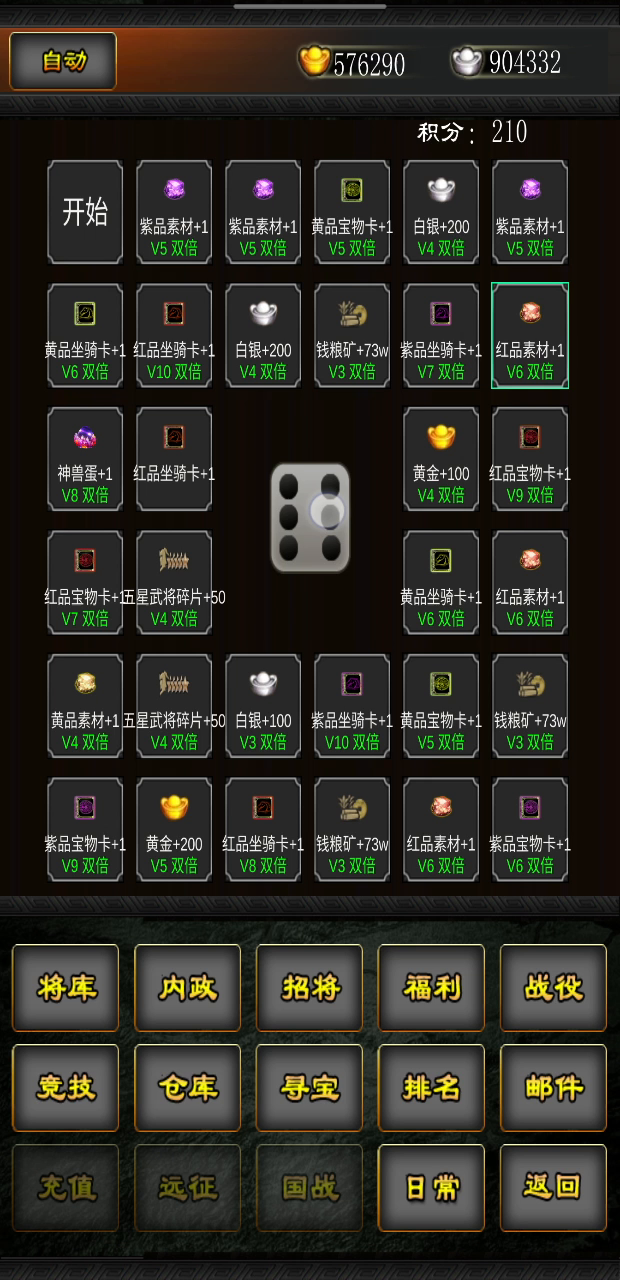
Task: Open 招将 recruit generals
Action: [x=310, y=988]
